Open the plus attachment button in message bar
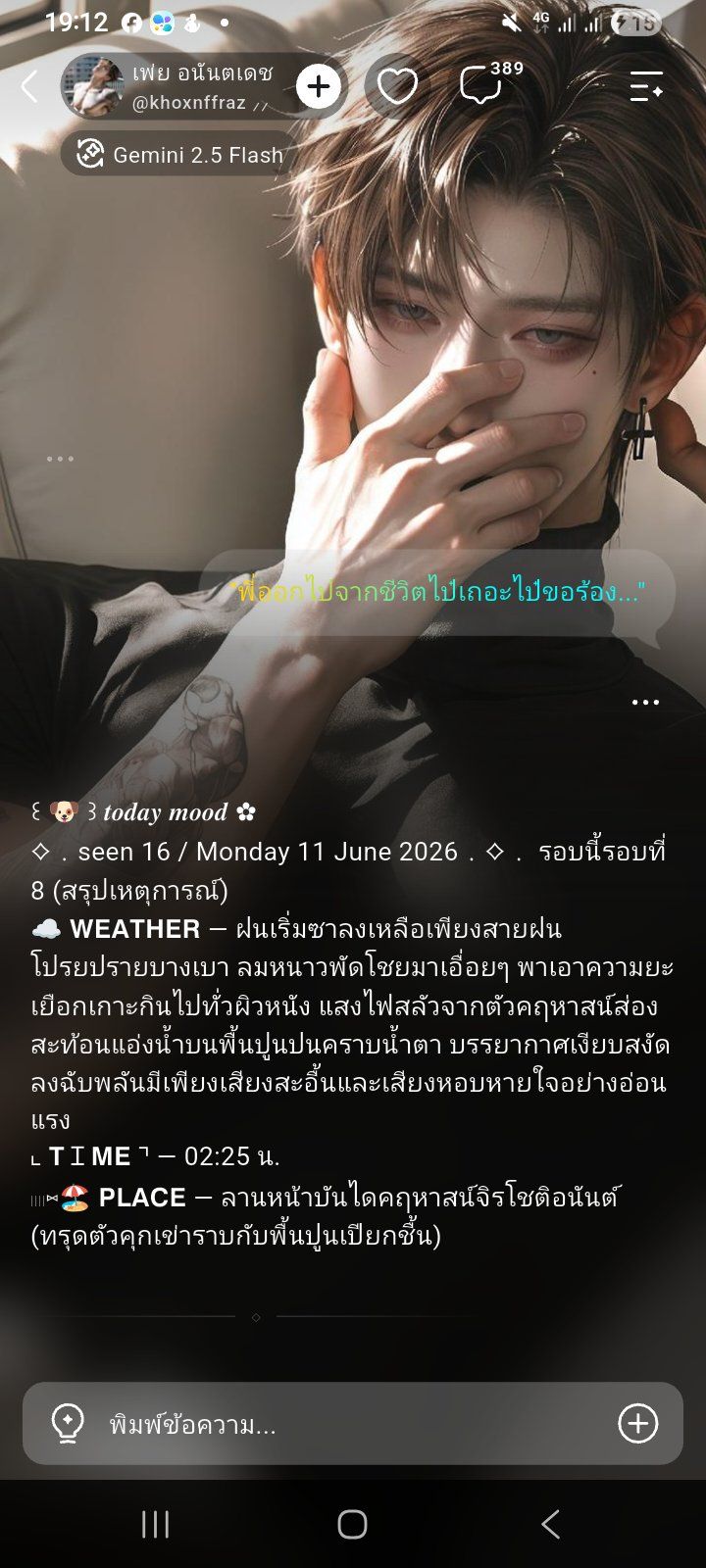This screenshot has height=1568, width=706. [637, 1423]
